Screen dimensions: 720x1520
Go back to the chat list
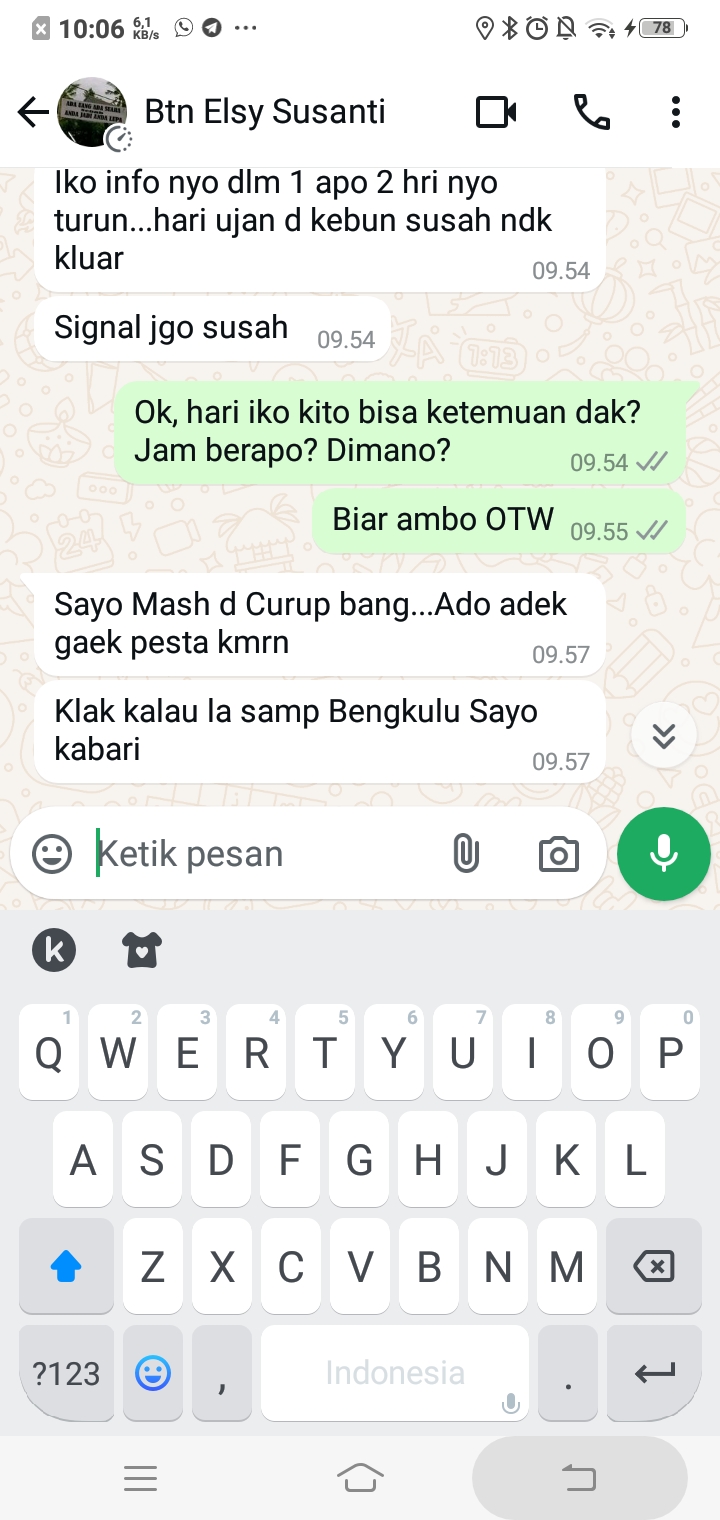[x=33, y=112]
